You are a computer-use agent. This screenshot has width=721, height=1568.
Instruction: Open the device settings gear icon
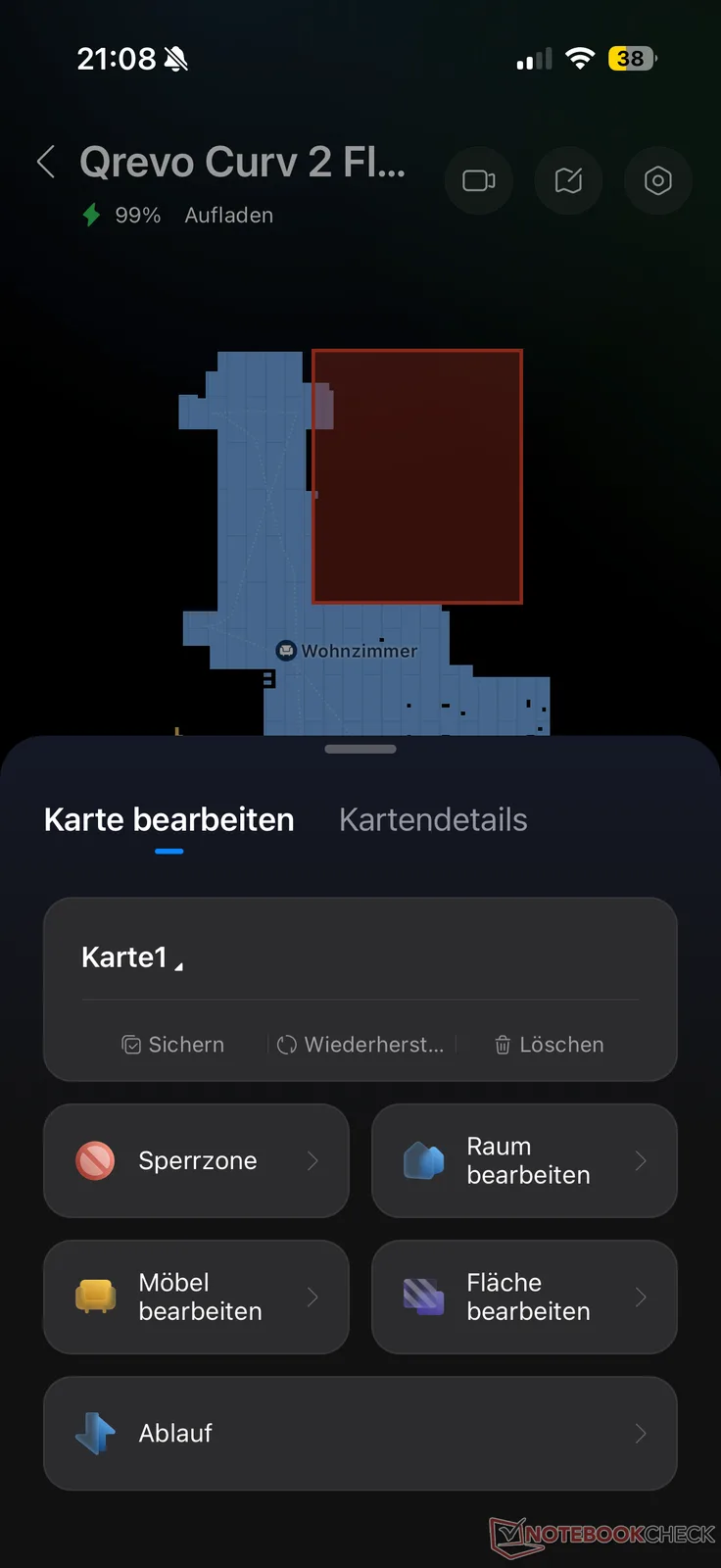point(657,180)
